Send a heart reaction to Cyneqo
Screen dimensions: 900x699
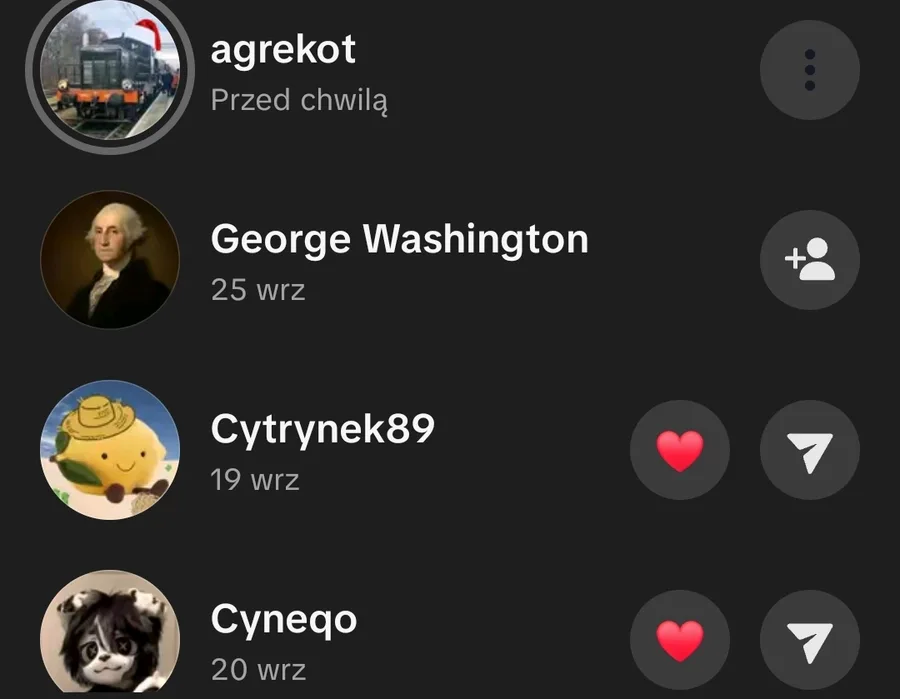680,640
